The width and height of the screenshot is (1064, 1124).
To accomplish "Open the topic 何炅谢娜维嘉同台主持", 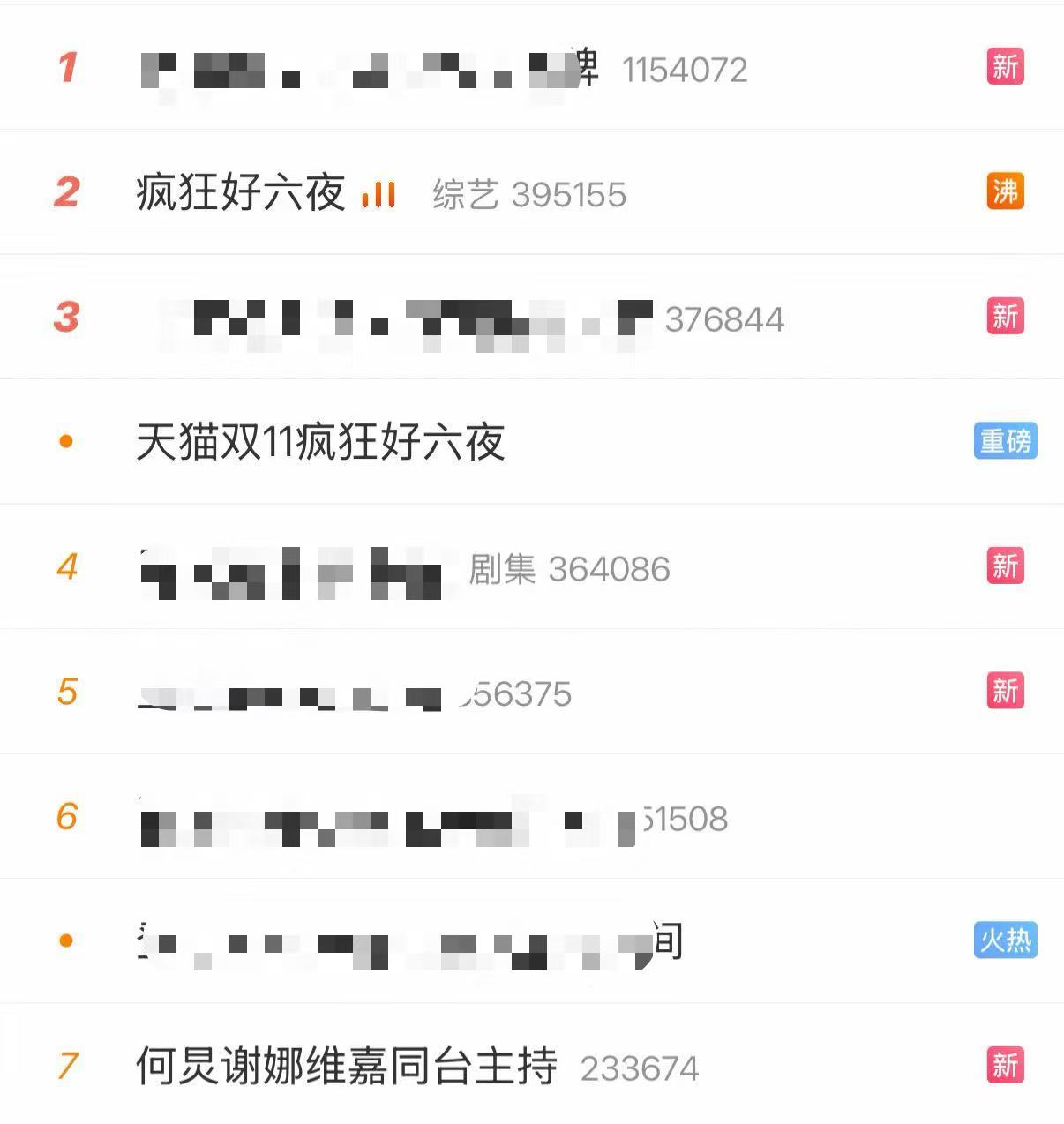I will click(346, 1066).
